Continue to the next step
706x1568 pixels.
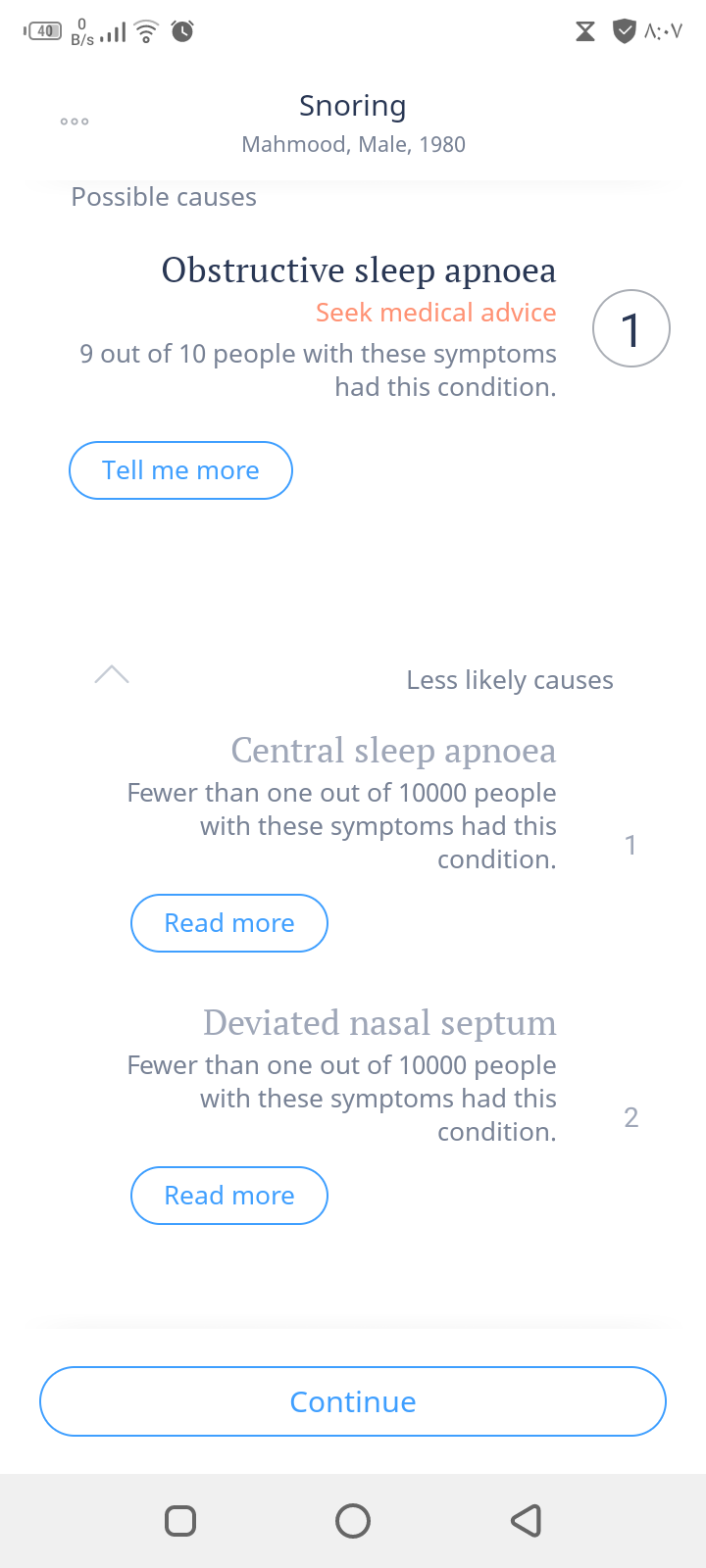pyautogui.click(x=353, y=1401)
